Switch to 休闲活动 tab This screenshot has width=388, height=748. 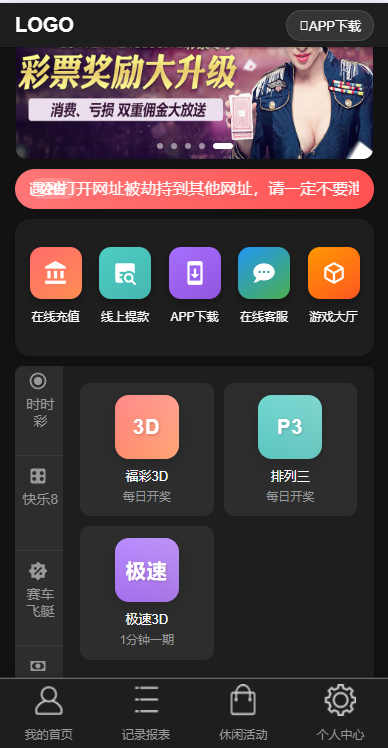[243, 713]
